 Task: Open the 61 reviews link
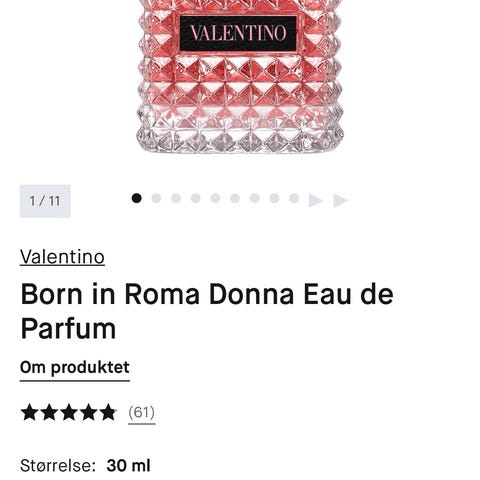[x=142, y=413]
